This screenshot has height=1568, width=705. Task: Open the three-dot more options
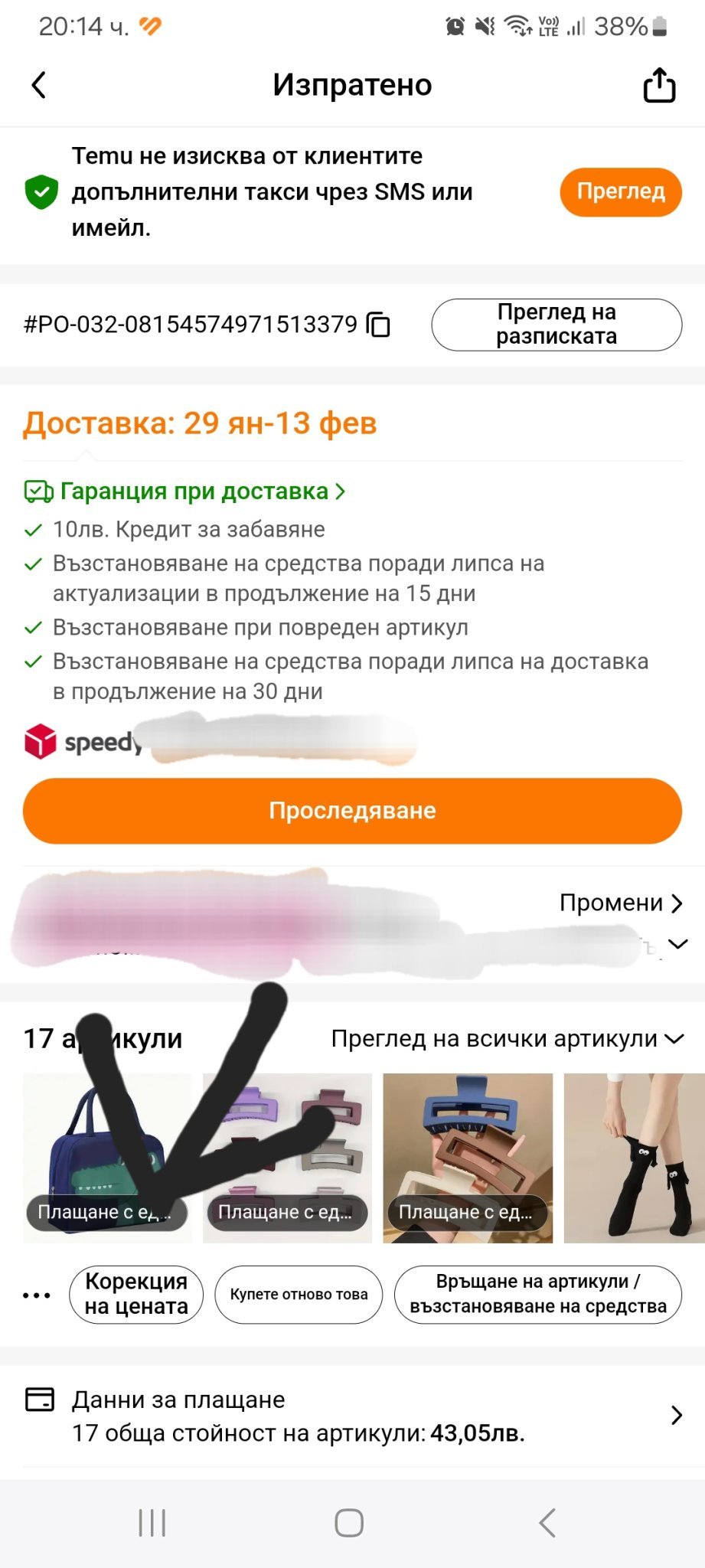[x=37, y=1295]
